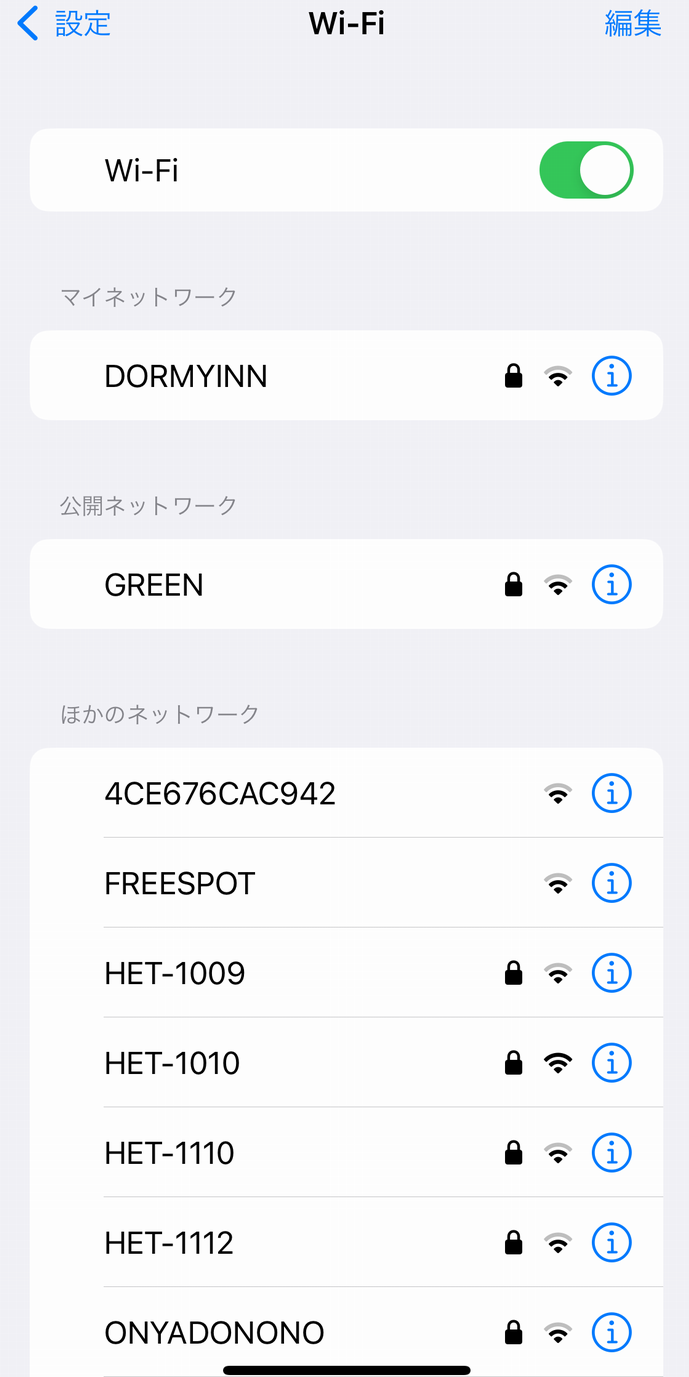View details of the GREEN network
Screen dimensions: 689x1377
[611, 585]
